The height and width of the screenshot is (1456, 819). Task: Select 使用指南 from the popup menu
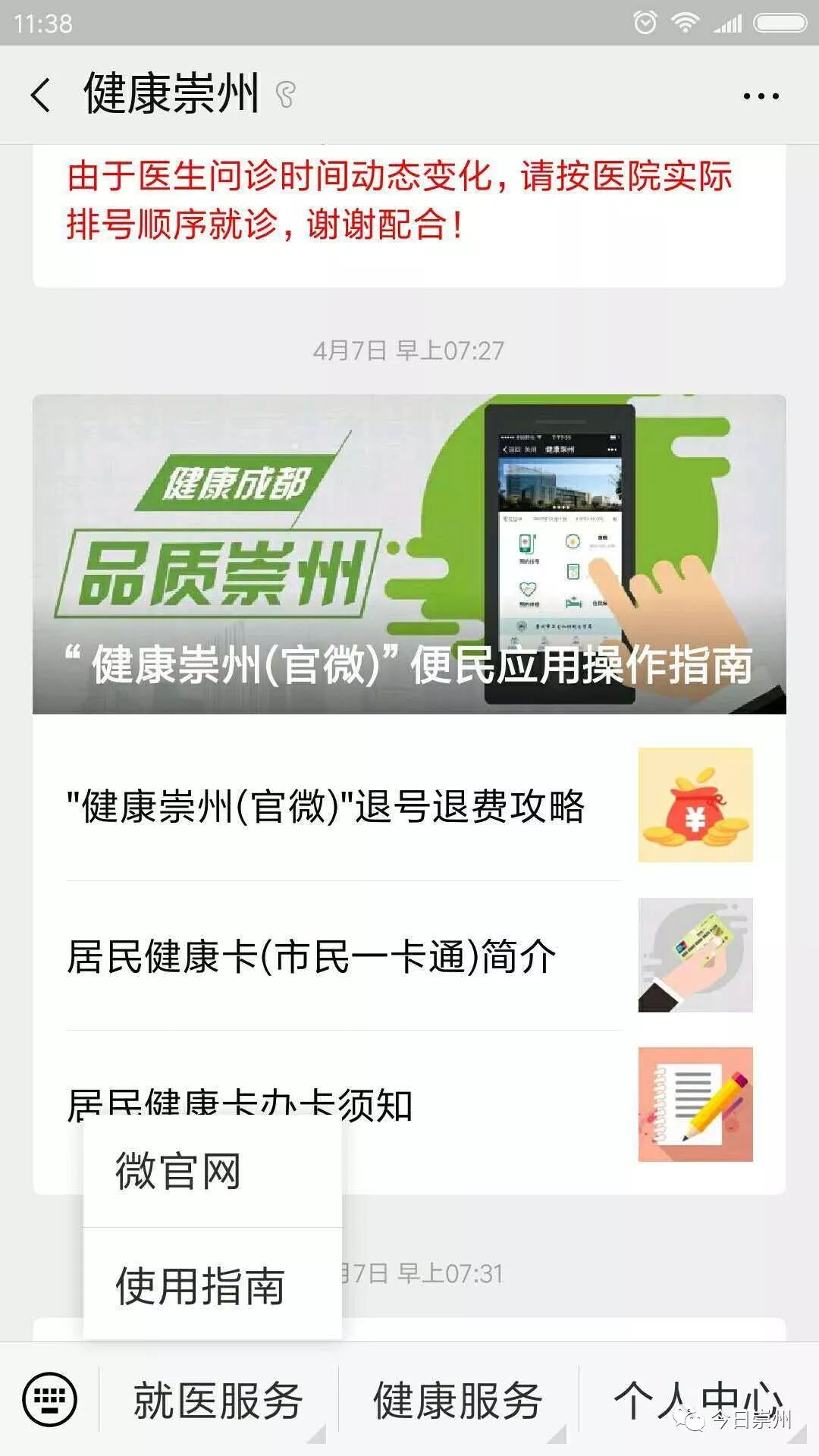pos(212,1285)
